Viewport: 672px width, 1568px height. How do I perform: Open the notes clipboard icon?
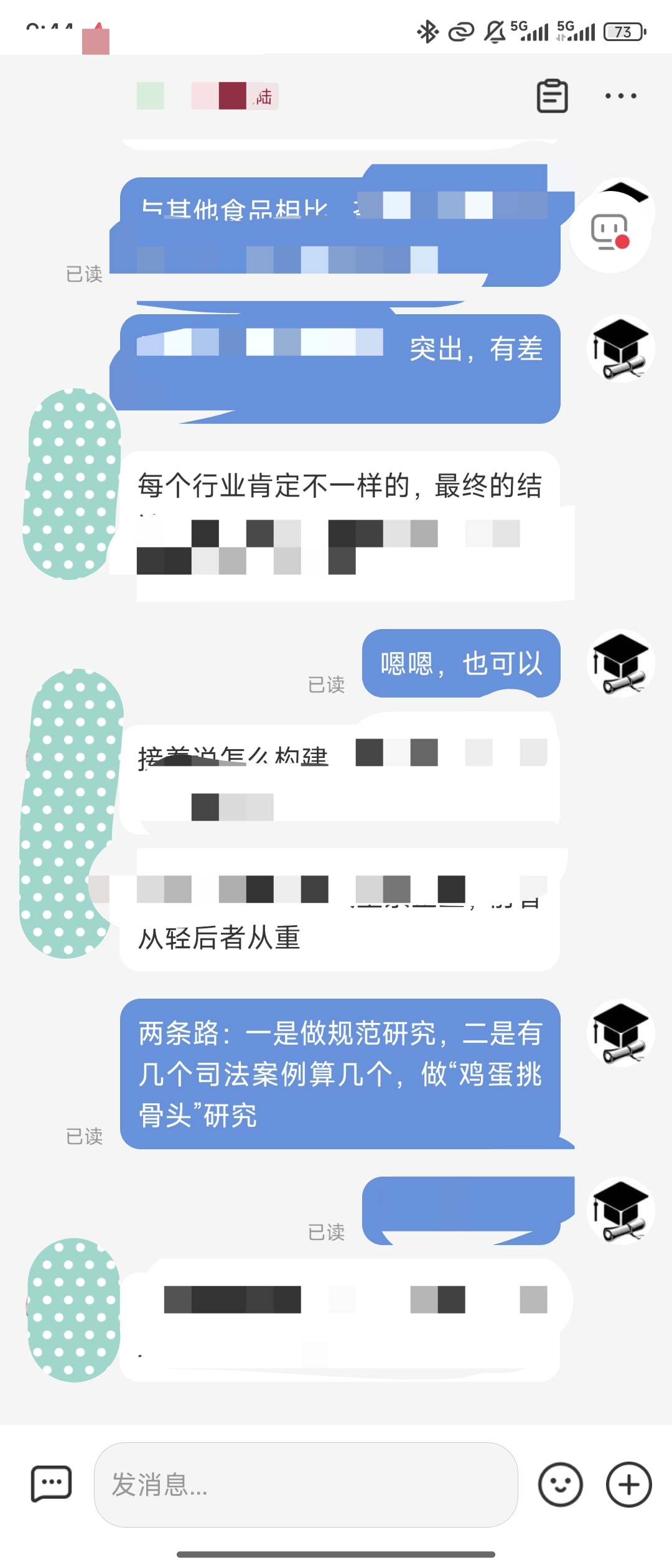tap(552, 96)
